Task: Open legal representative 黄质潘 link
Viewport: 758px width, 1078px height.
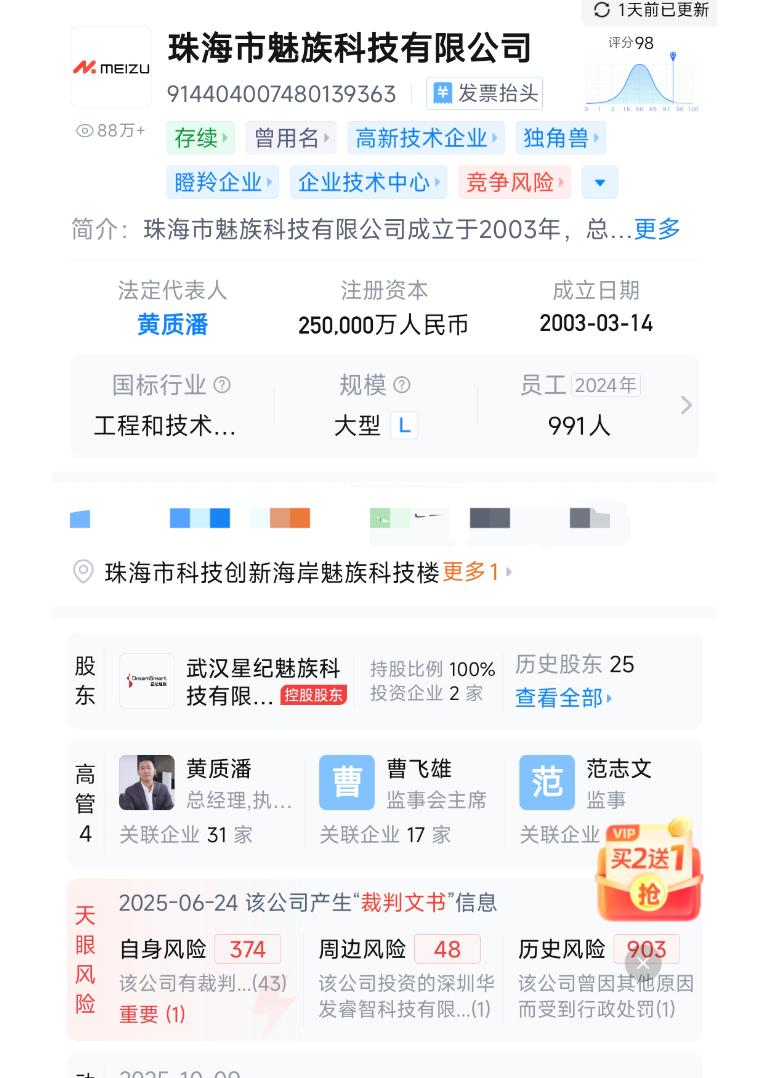Action: point(172,324)
